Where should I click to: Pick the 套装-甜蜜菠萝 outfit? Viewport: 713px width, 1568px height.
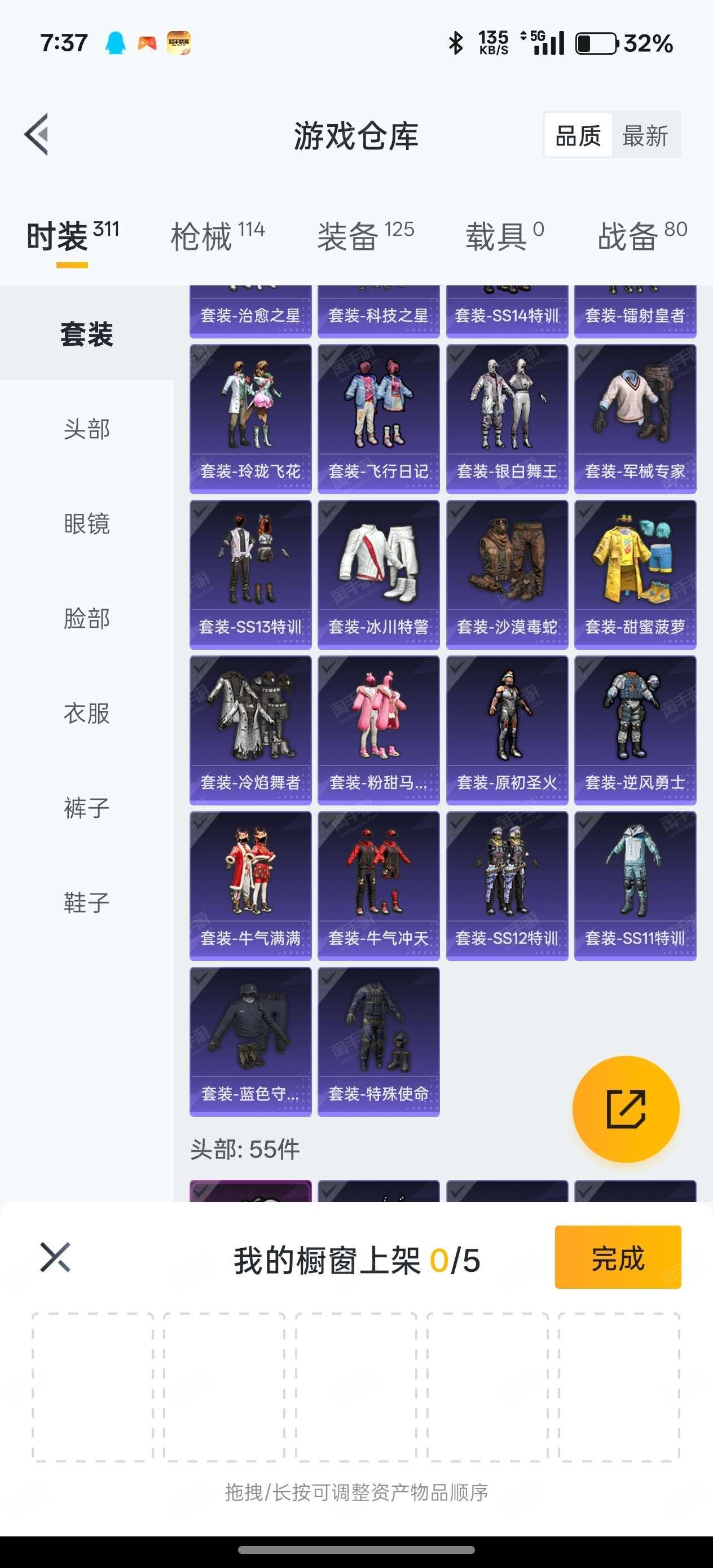tap(635, 574)
